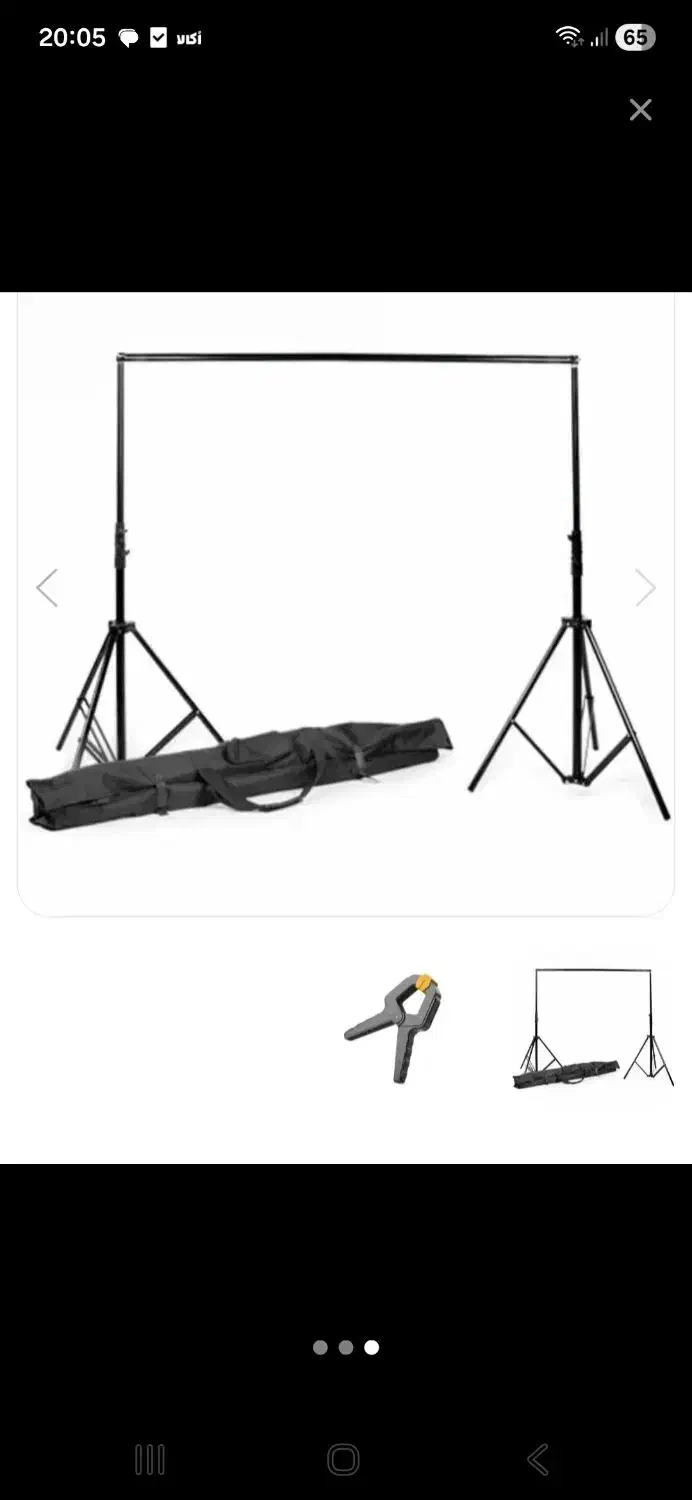
Task: Go back using the system back button
Action: point(538,1460)
